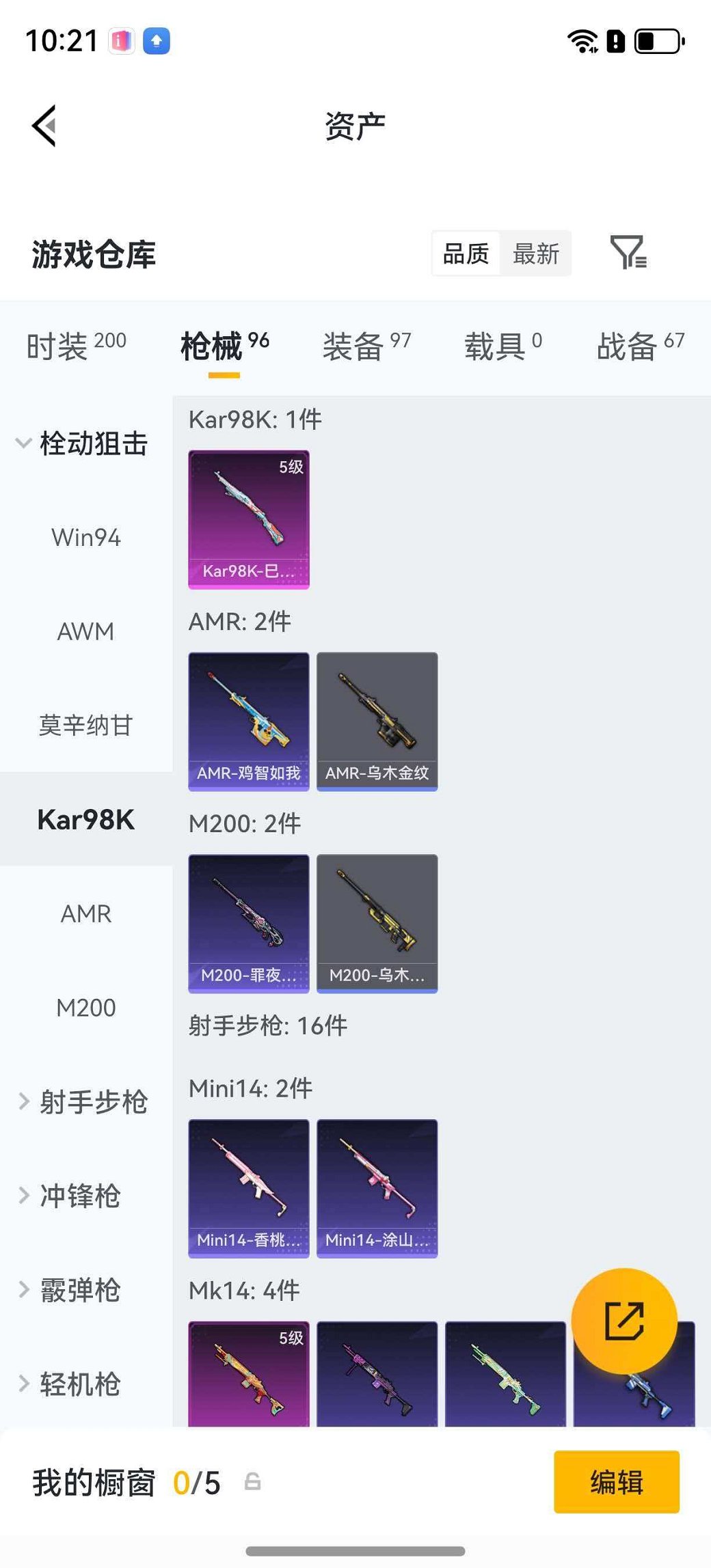Tap the 编辑 button
This screenshot has height=1568, width=711.
(616, 1483)
